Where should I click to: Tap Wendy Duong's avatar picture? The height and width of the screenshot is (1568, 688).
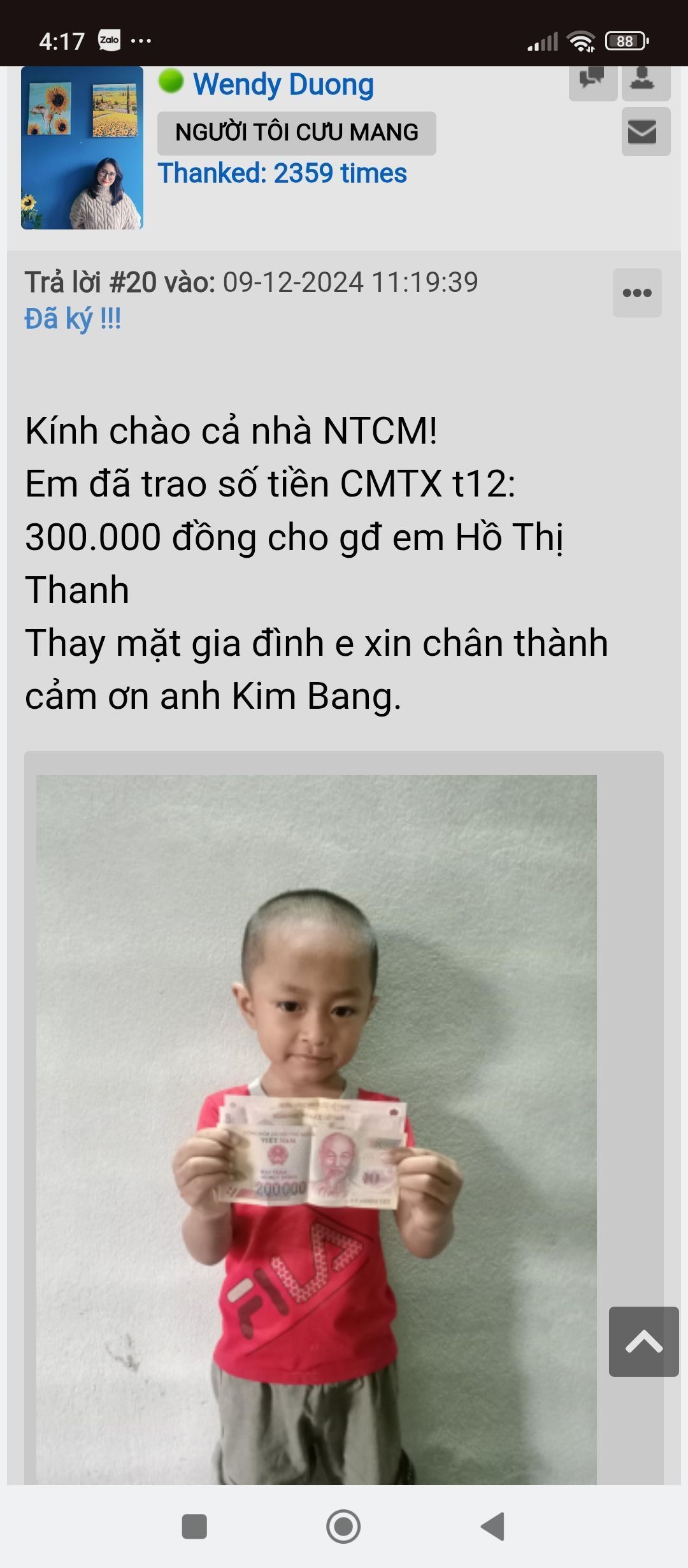pos(82,148)
